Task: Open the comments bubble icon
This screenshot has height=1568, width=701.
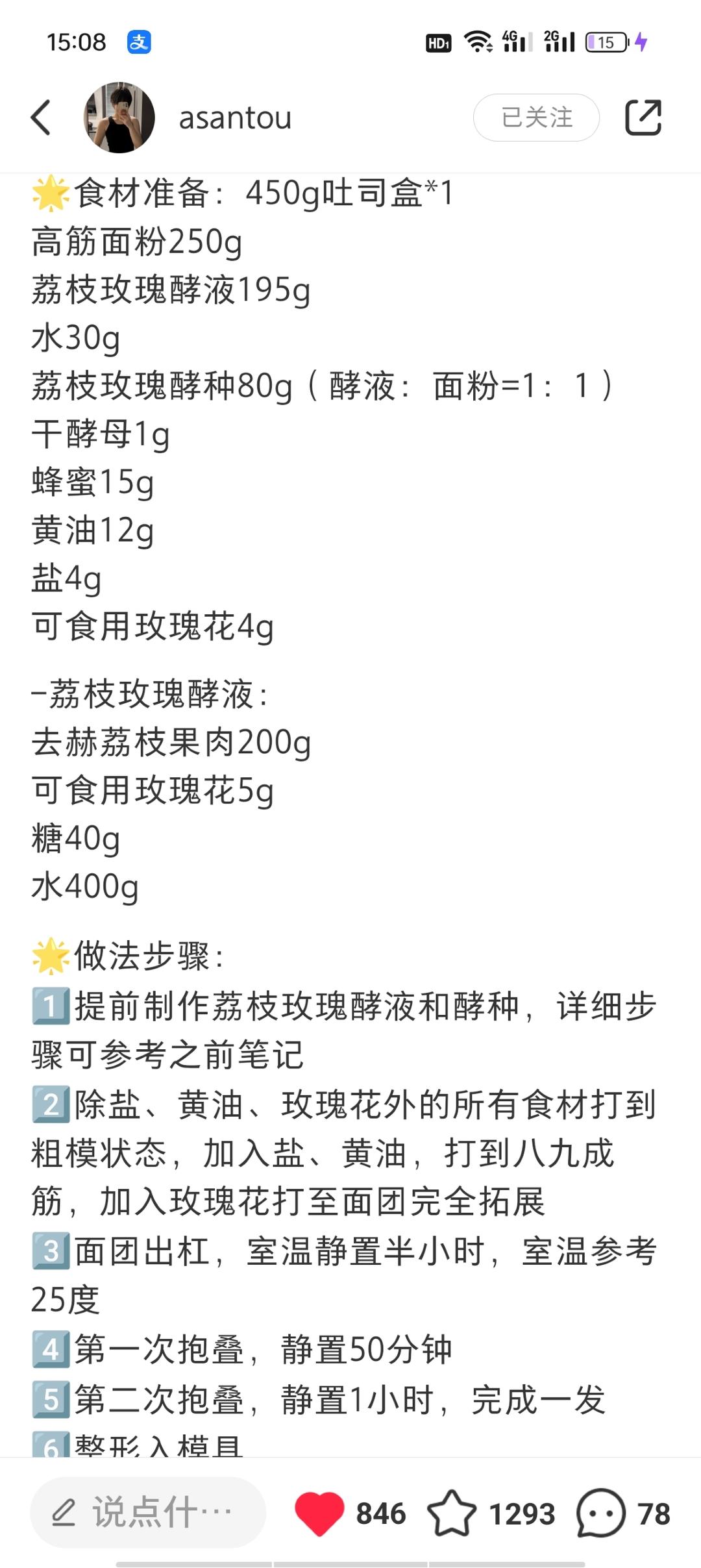Action: pos(600,1513)
